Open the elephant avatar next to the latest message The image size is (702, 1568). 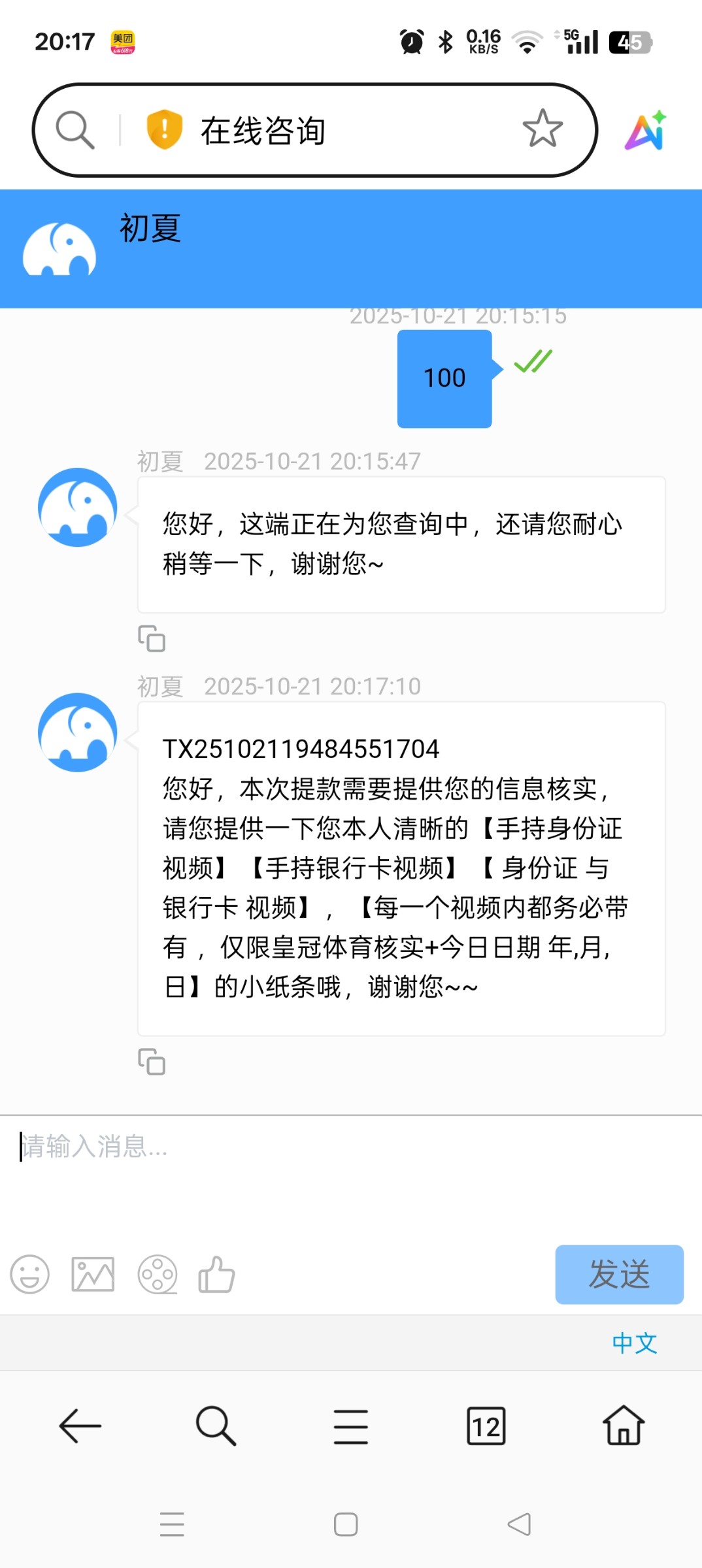tap(76, 733)
